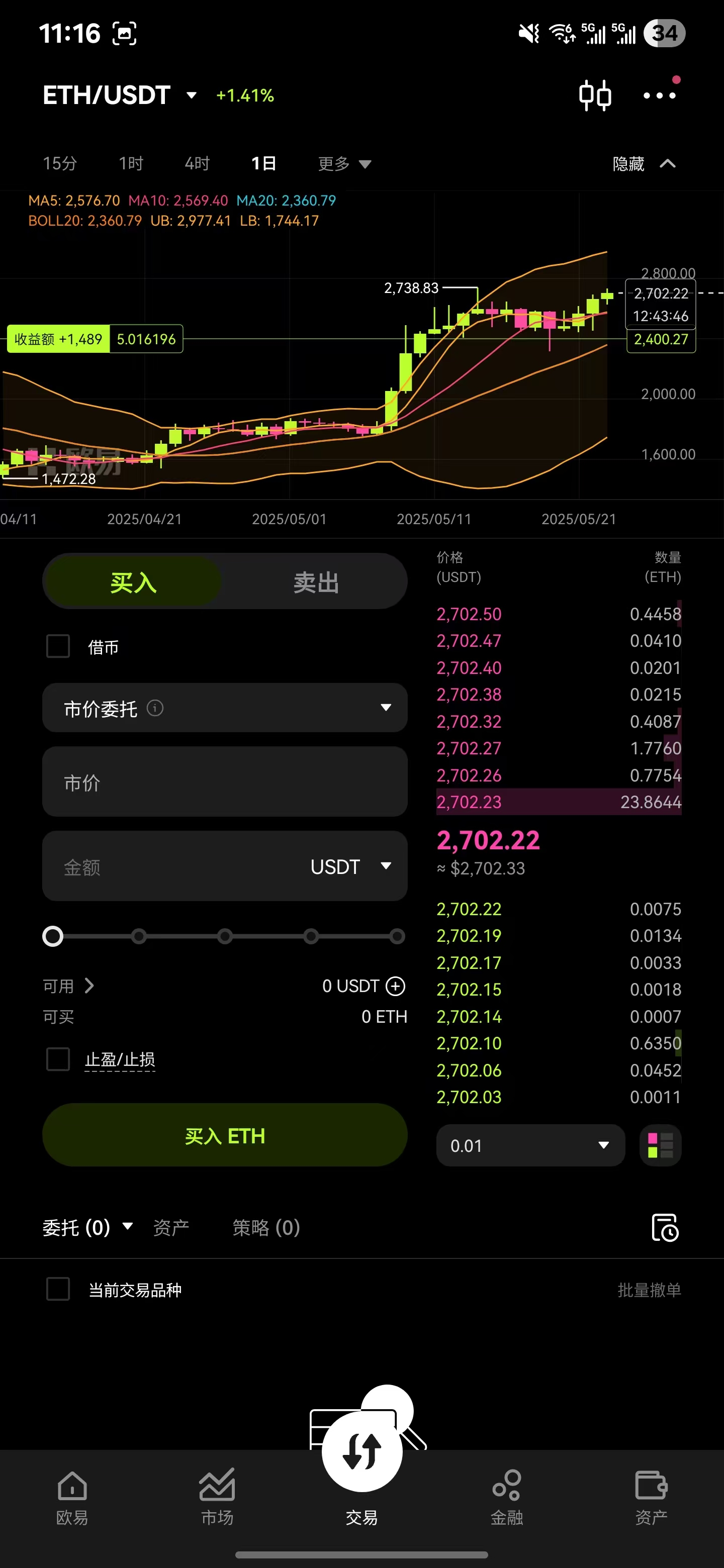Image resolution: width=724 pixels, height=1568 pixels.
Task: Tap the 买入 ETH button
Action: tap(225, 1135)
